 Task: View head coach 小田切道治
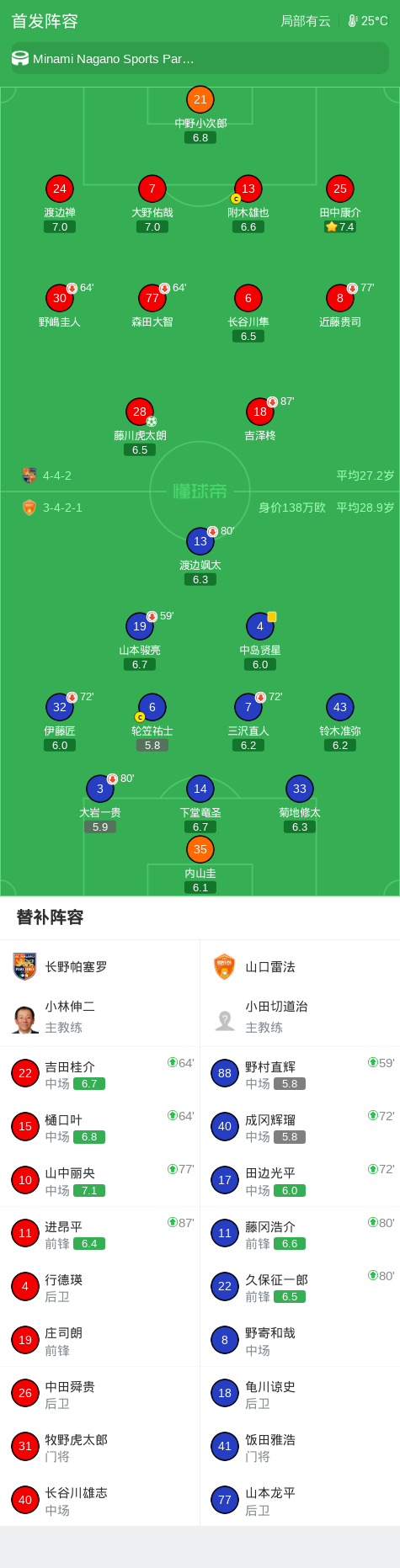click(x=300, y=1017)
